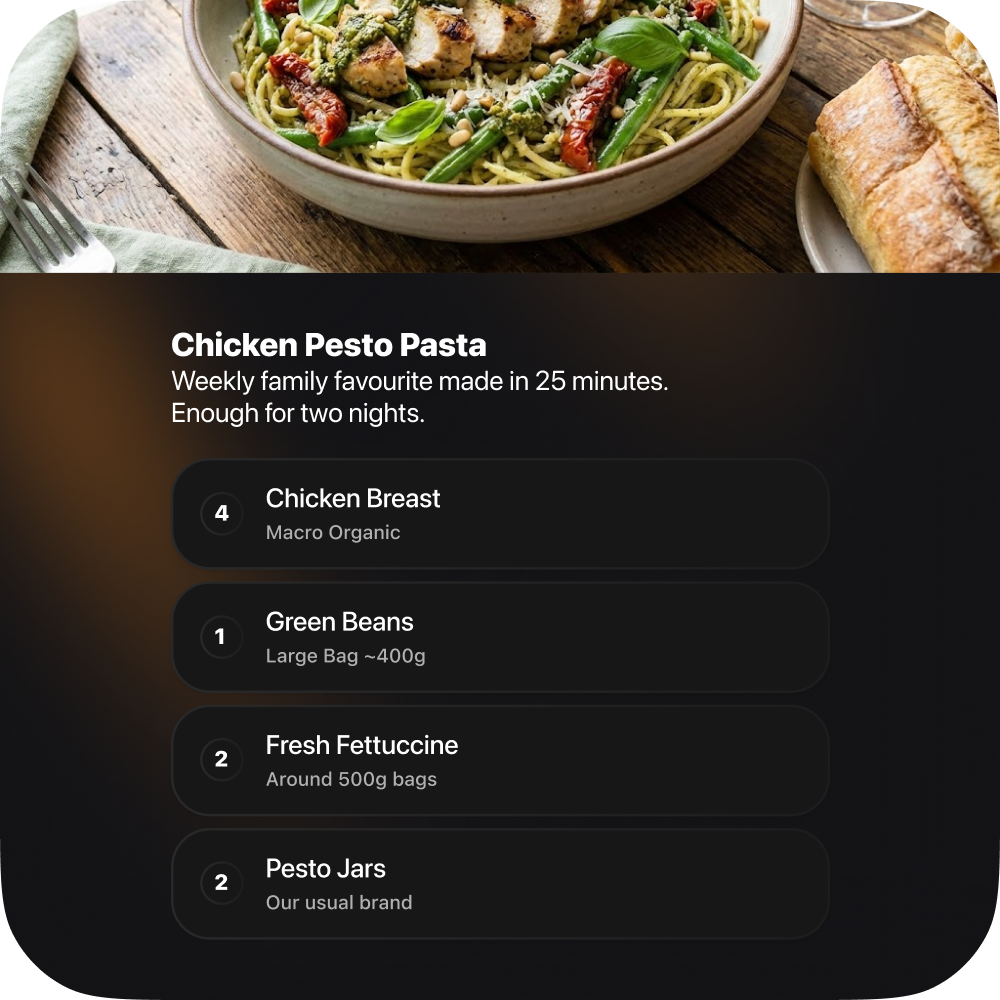Tap the Fresh Fettuccine row
Viewport: 1000px width, 1000px height.
click(500, 760)
